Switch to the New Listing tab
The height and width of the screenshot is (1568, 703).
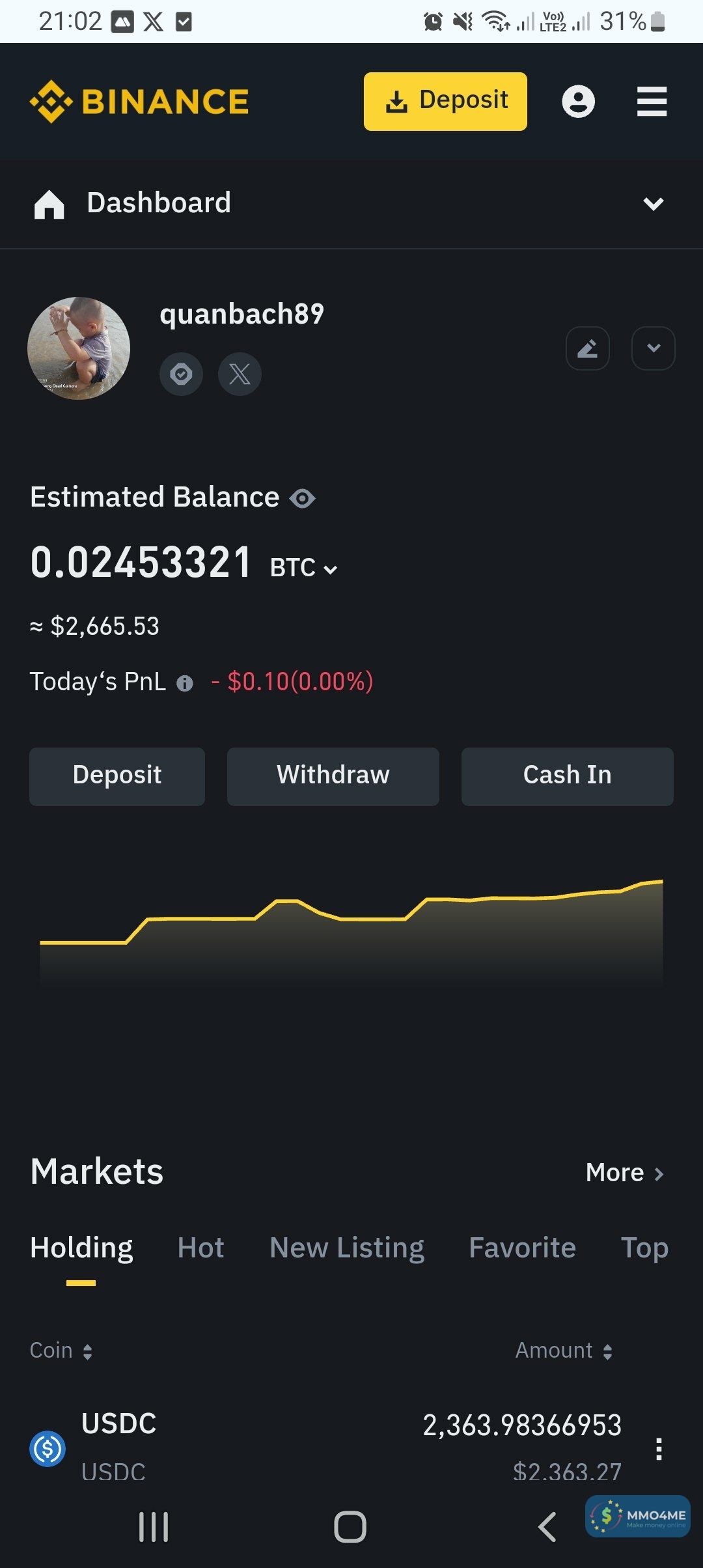[347, 1248]
